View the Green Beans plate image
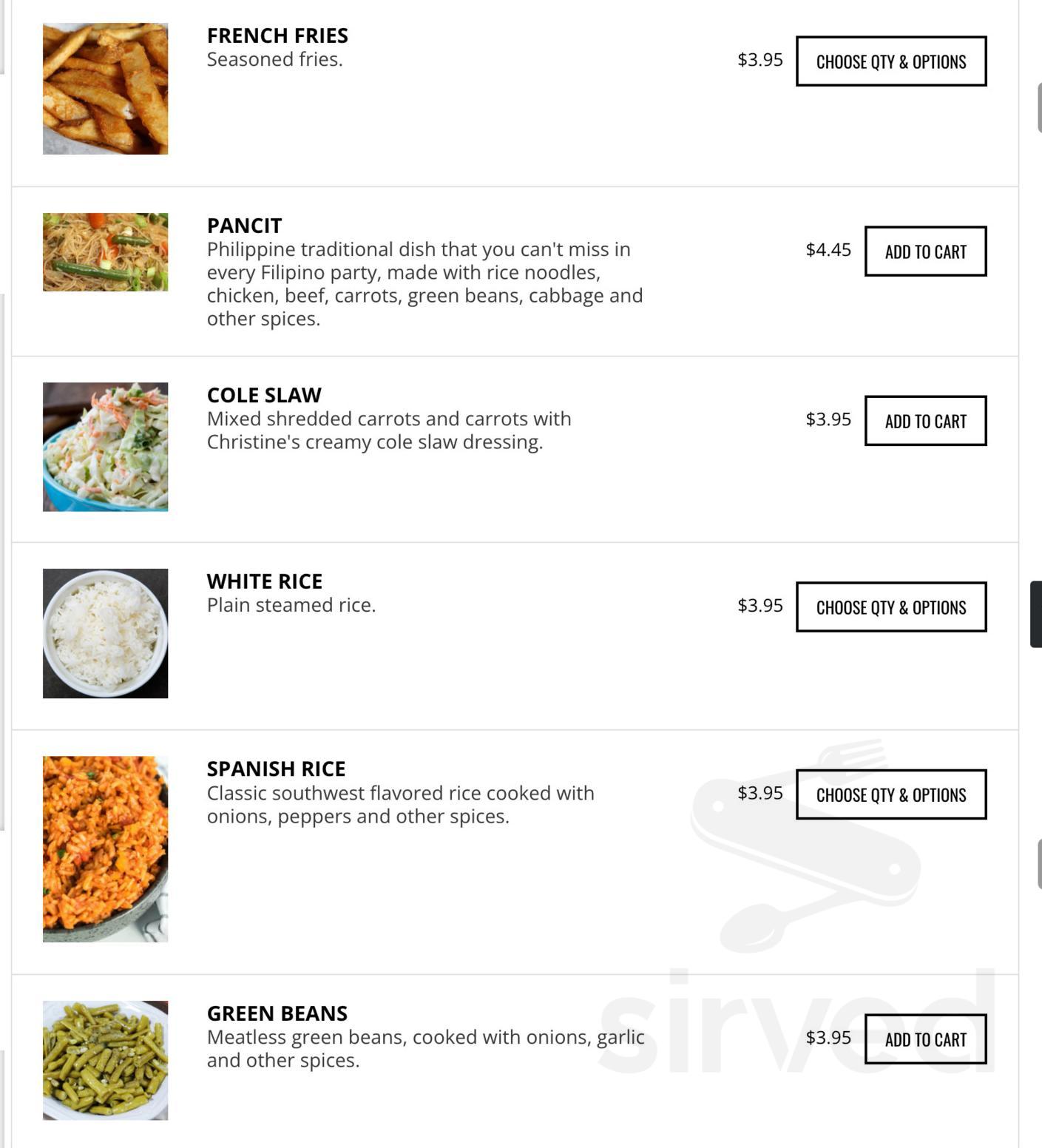Screen dimensions: 1042x1148 point(104,1060)
